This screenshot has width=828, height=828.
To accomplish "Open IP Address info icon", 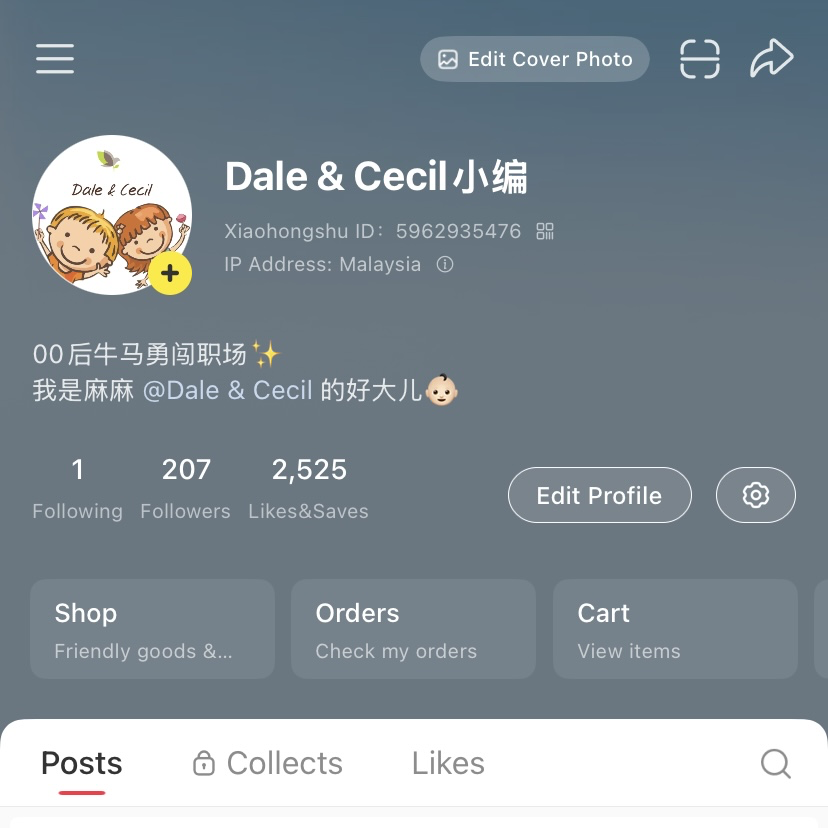I will tap(445, 265).
